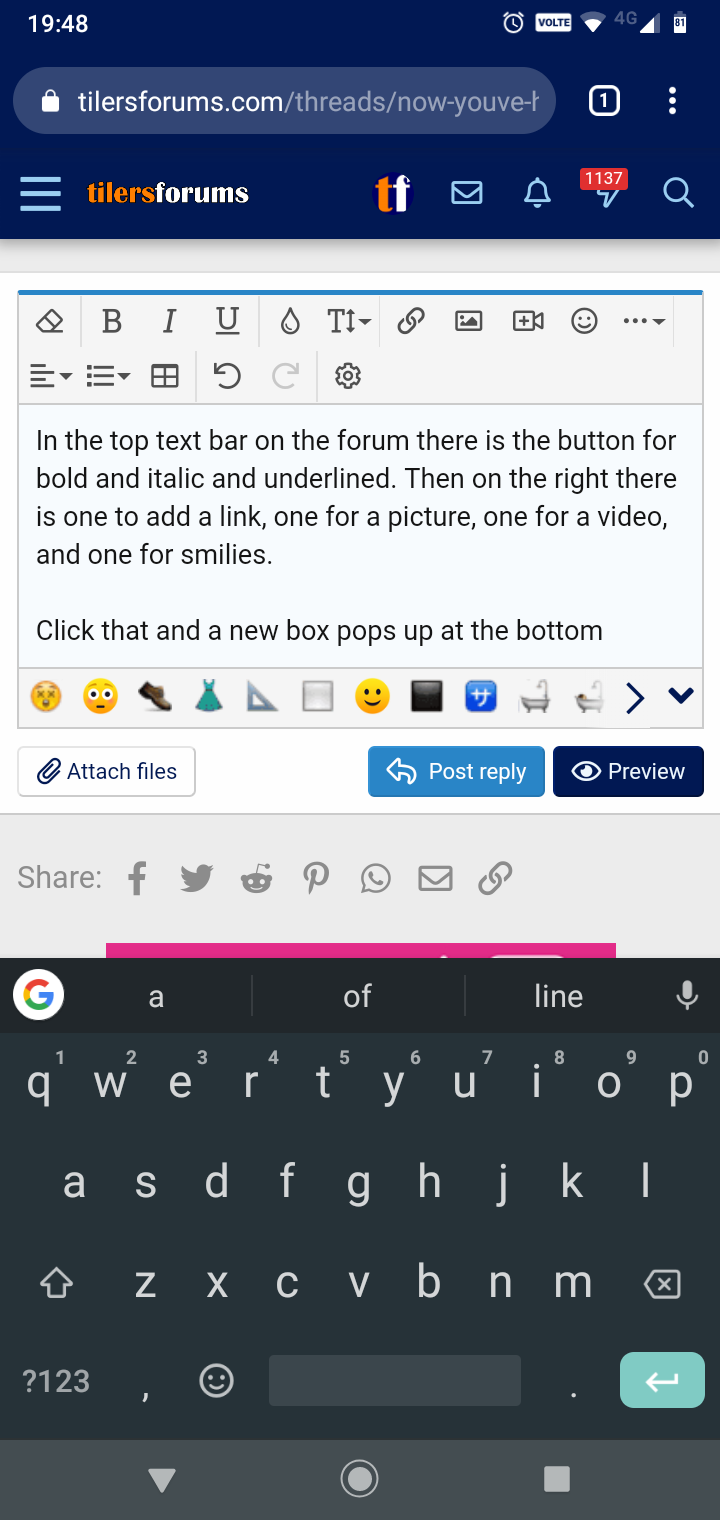
Task: Tap the underline formatting button
Action: (x=228, y=321)
